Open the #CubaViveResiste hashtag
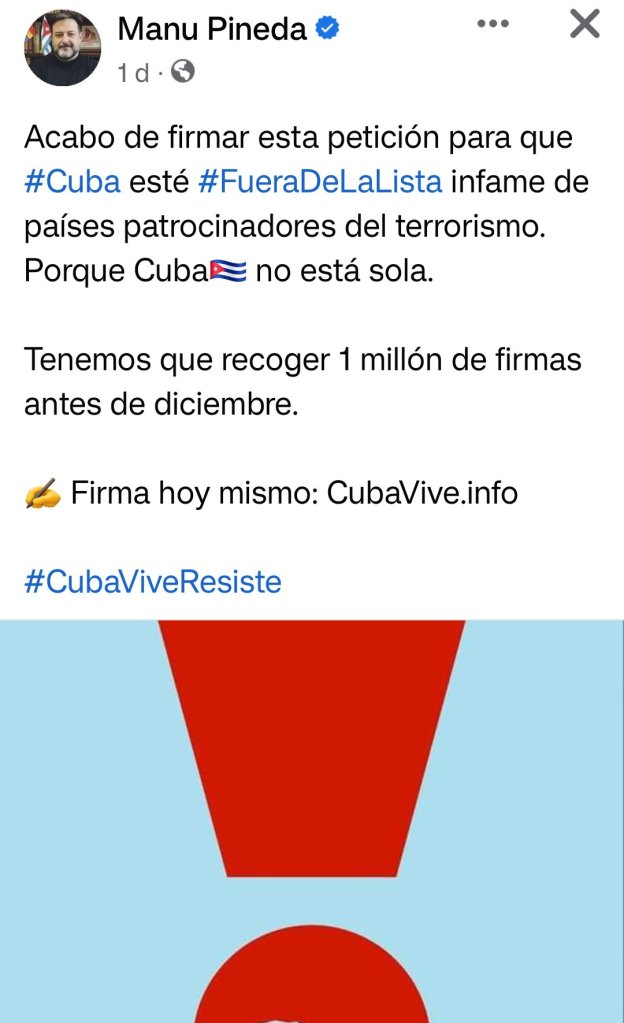 [152, 581]
